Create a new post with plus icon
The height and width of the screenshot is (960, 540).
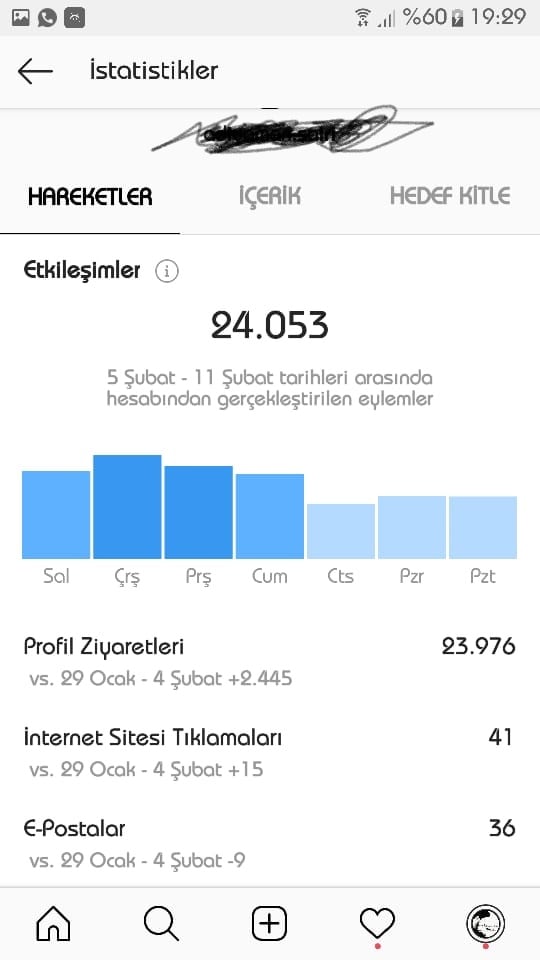coord(269,923)
